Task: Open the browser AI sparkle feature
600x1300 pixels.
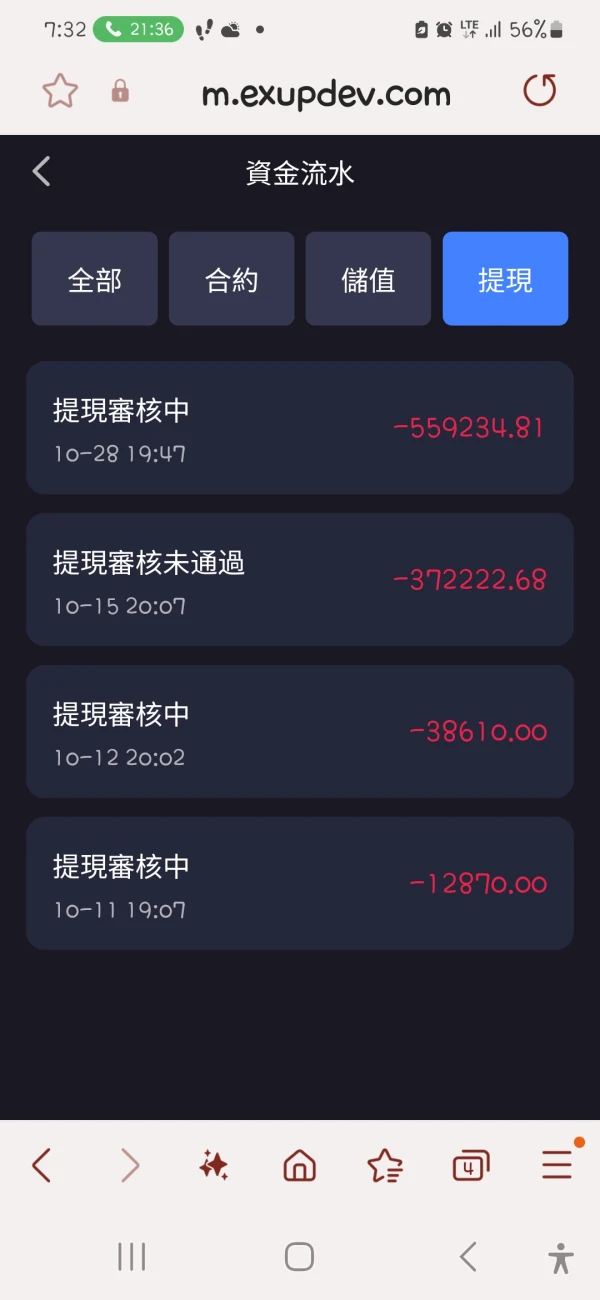Action: [x=213, y=1165]
